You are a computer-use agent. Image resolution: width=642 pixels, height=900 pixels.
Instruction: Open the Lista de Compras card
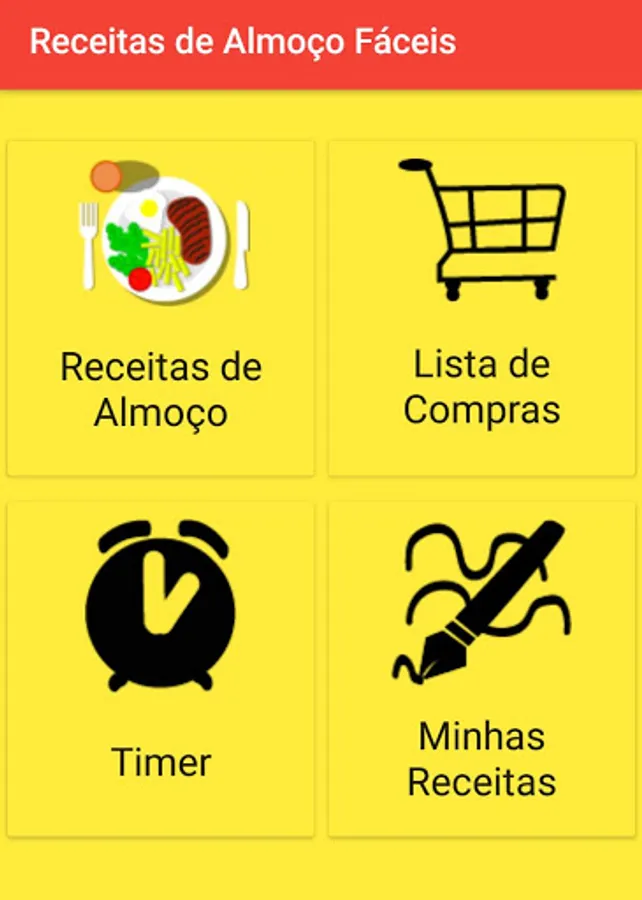(x=482, y=308)
